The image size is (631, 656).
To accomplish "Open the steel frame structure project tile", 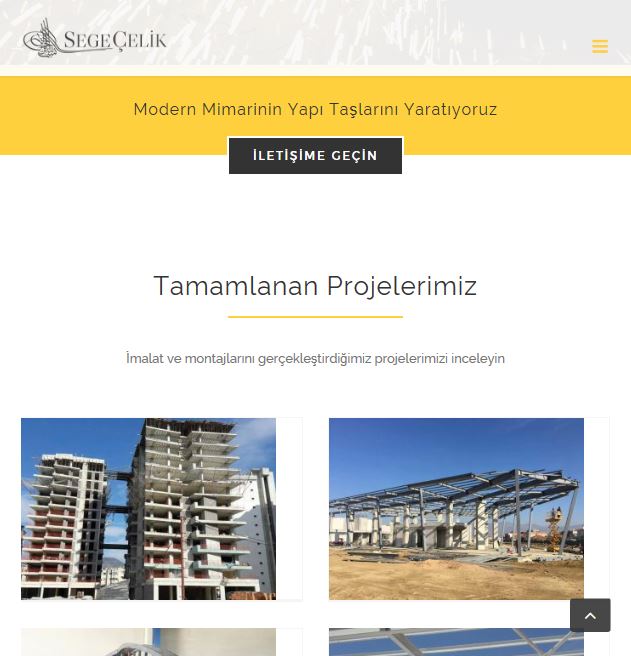I will (456, 508).
